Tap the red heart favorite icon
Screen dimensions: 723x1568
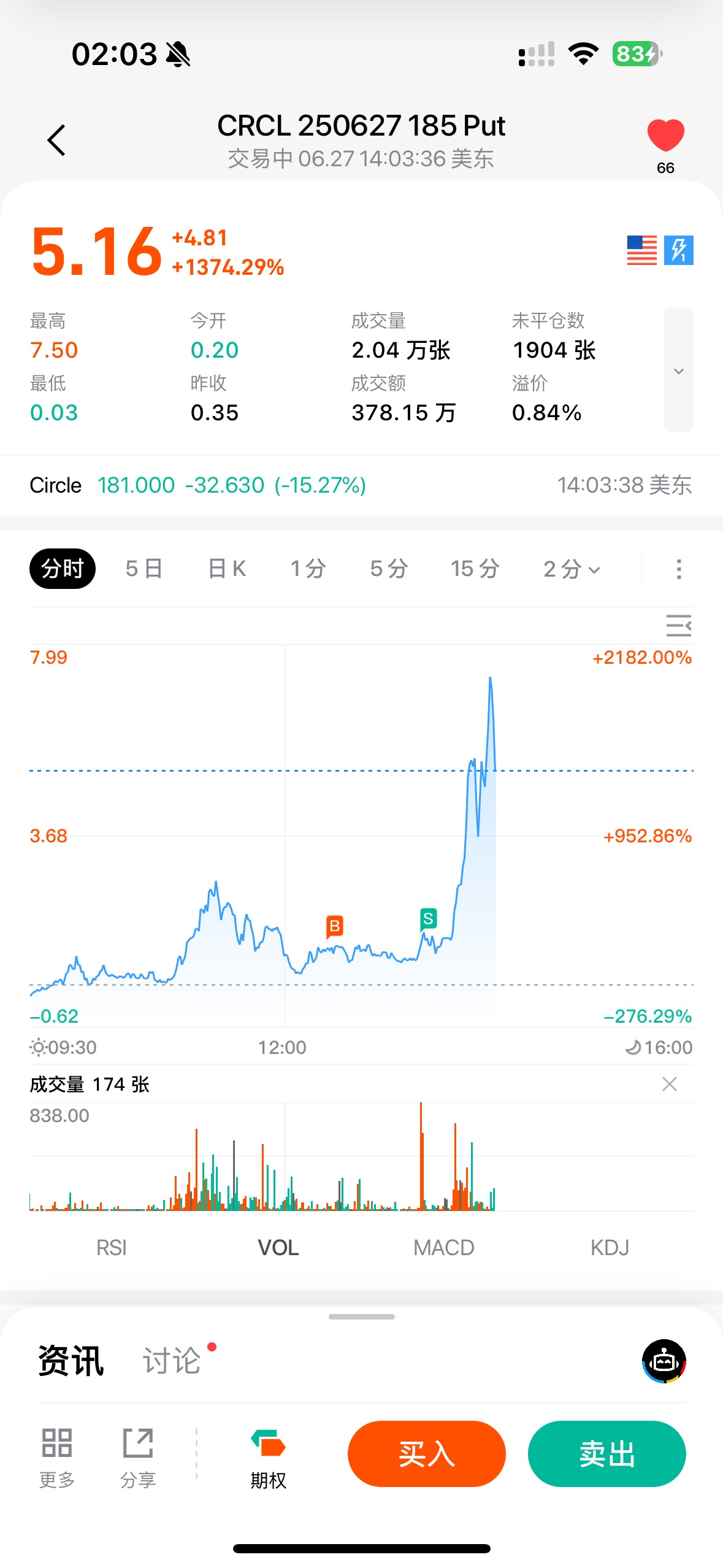665,136
